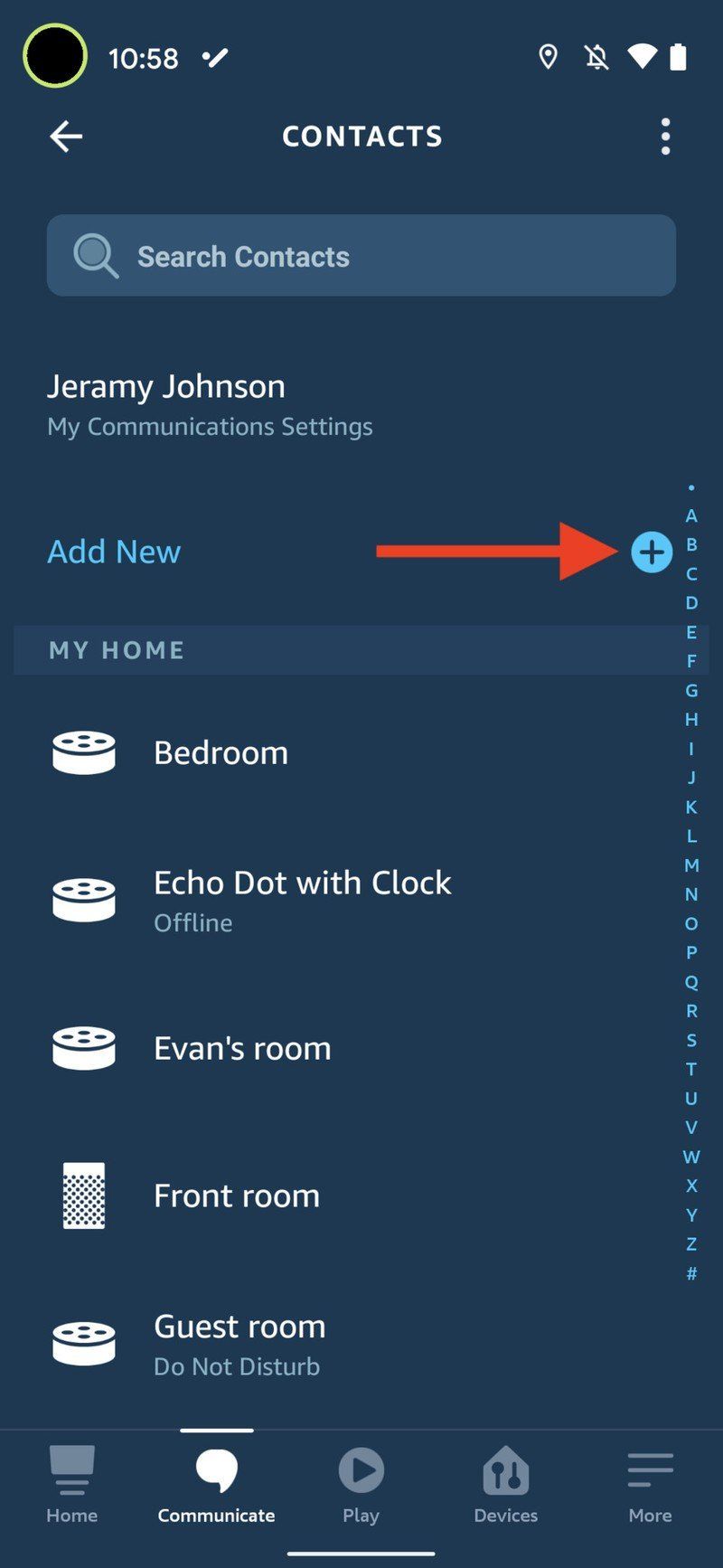
Task: Open the Communicate tab icon
Action: [x=215, y=1472]
